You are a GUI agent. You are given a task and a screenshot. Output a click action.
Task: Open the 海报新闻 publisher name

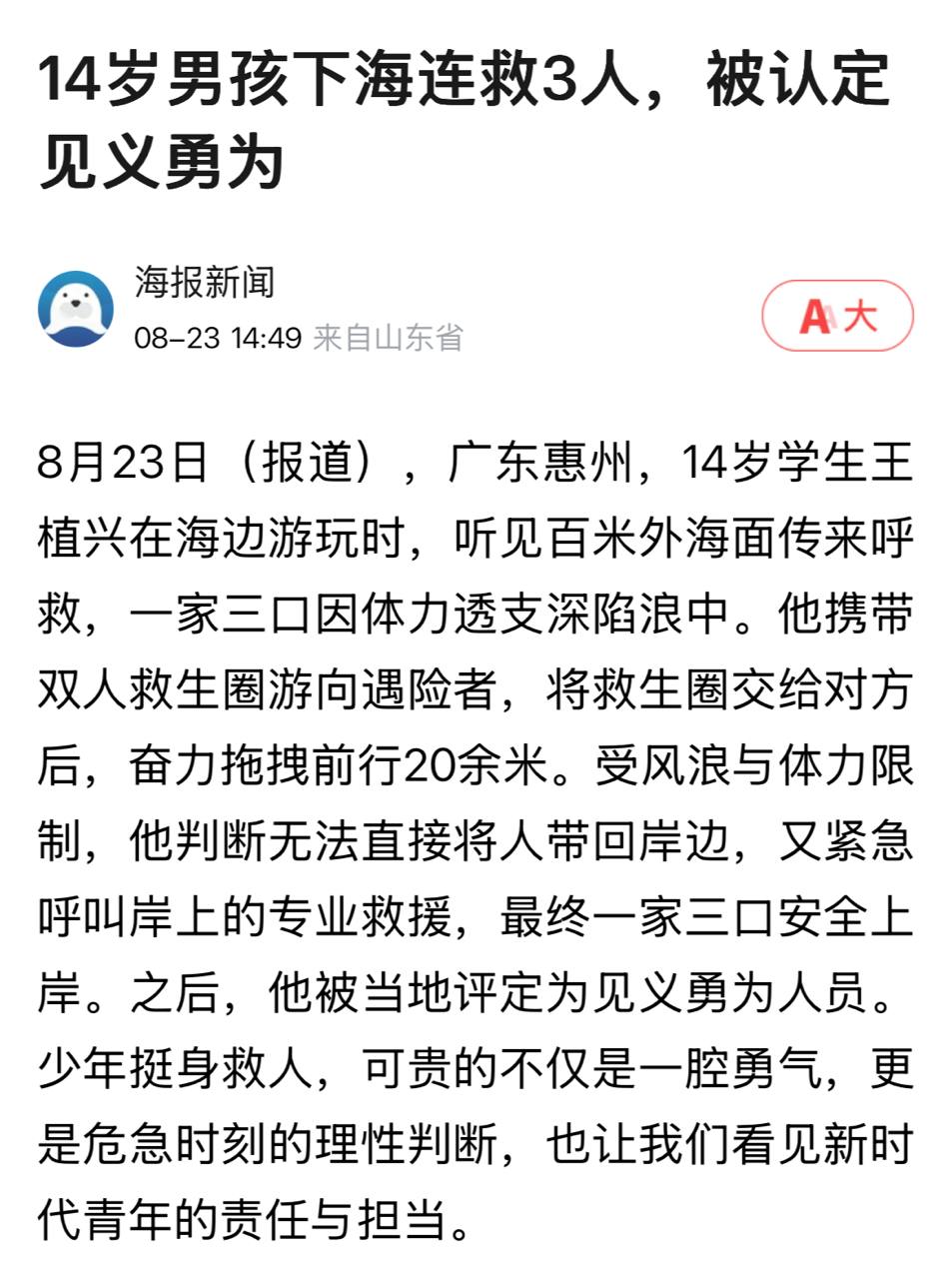point(205,283)
